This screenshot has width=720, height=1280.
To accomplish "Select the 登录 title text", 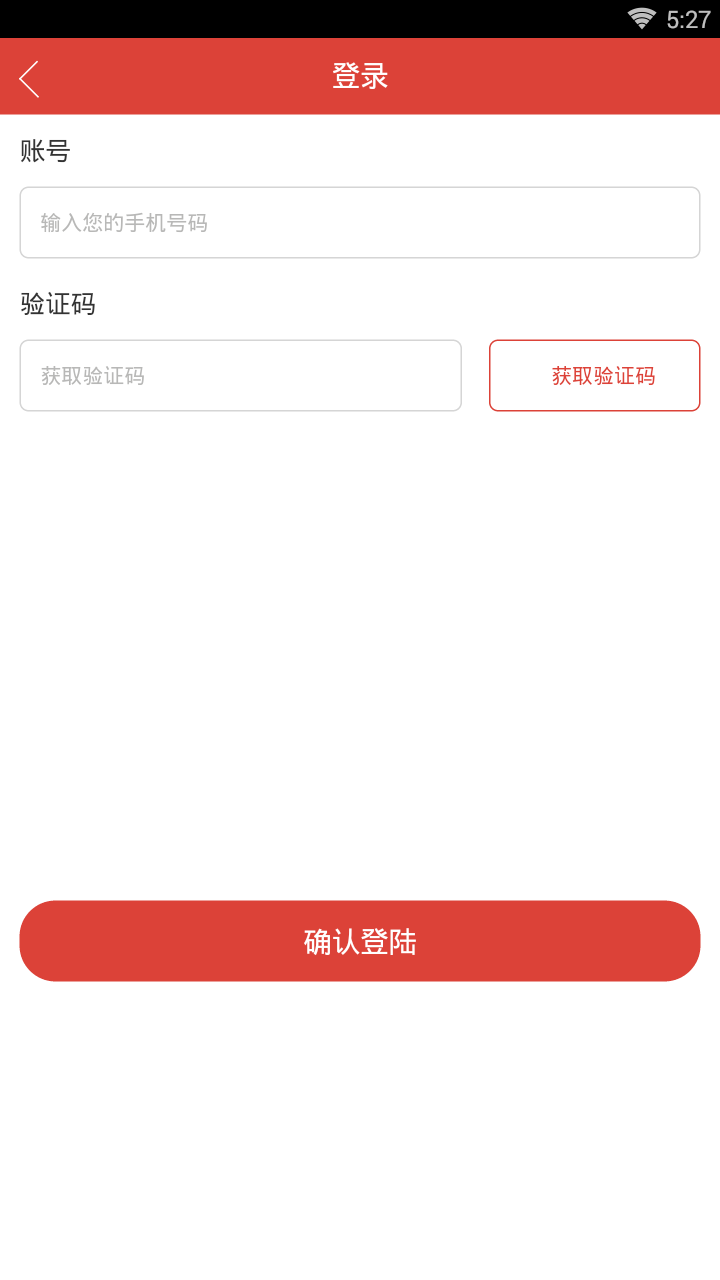I will point(360,76).
